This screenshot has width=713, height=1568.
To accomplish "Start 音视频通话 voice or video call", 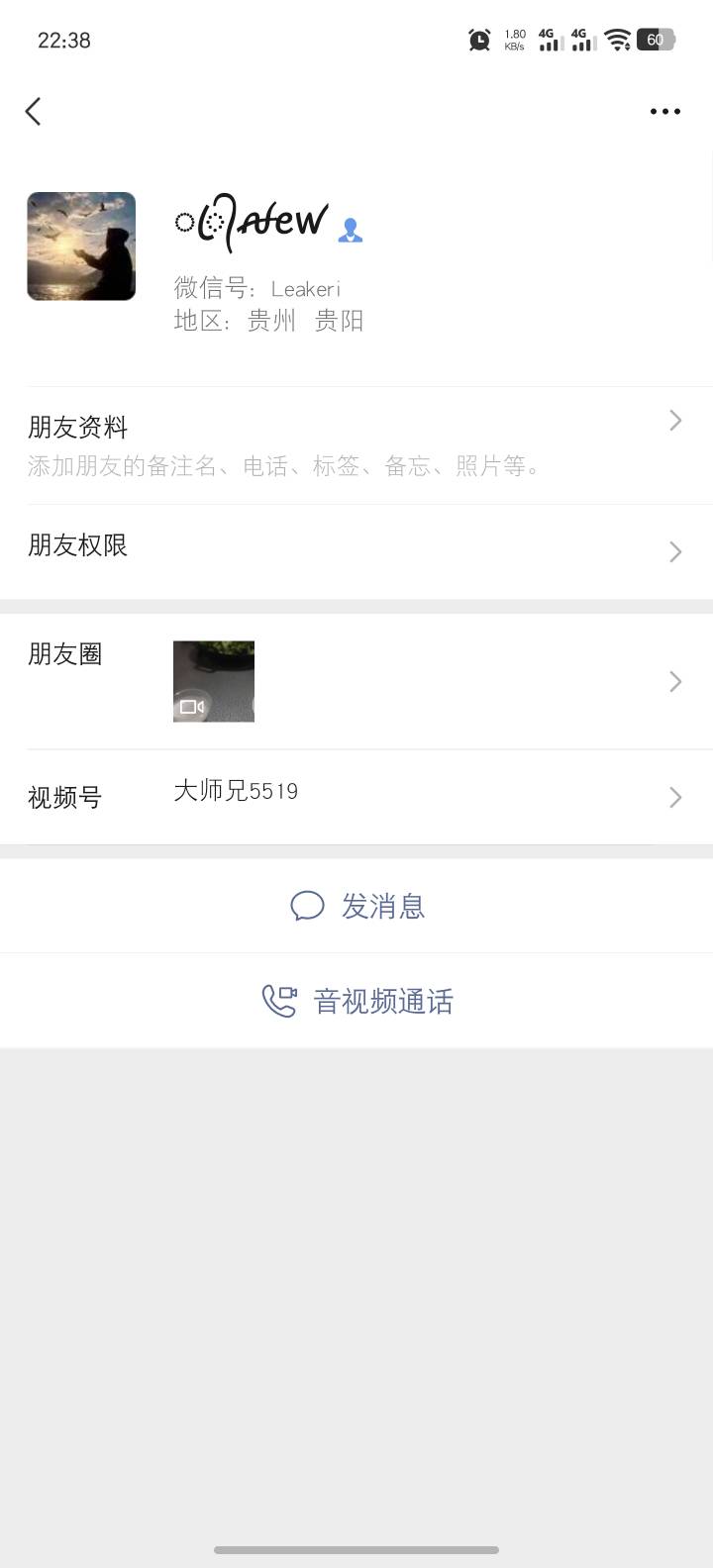I will click(356, 1001).
